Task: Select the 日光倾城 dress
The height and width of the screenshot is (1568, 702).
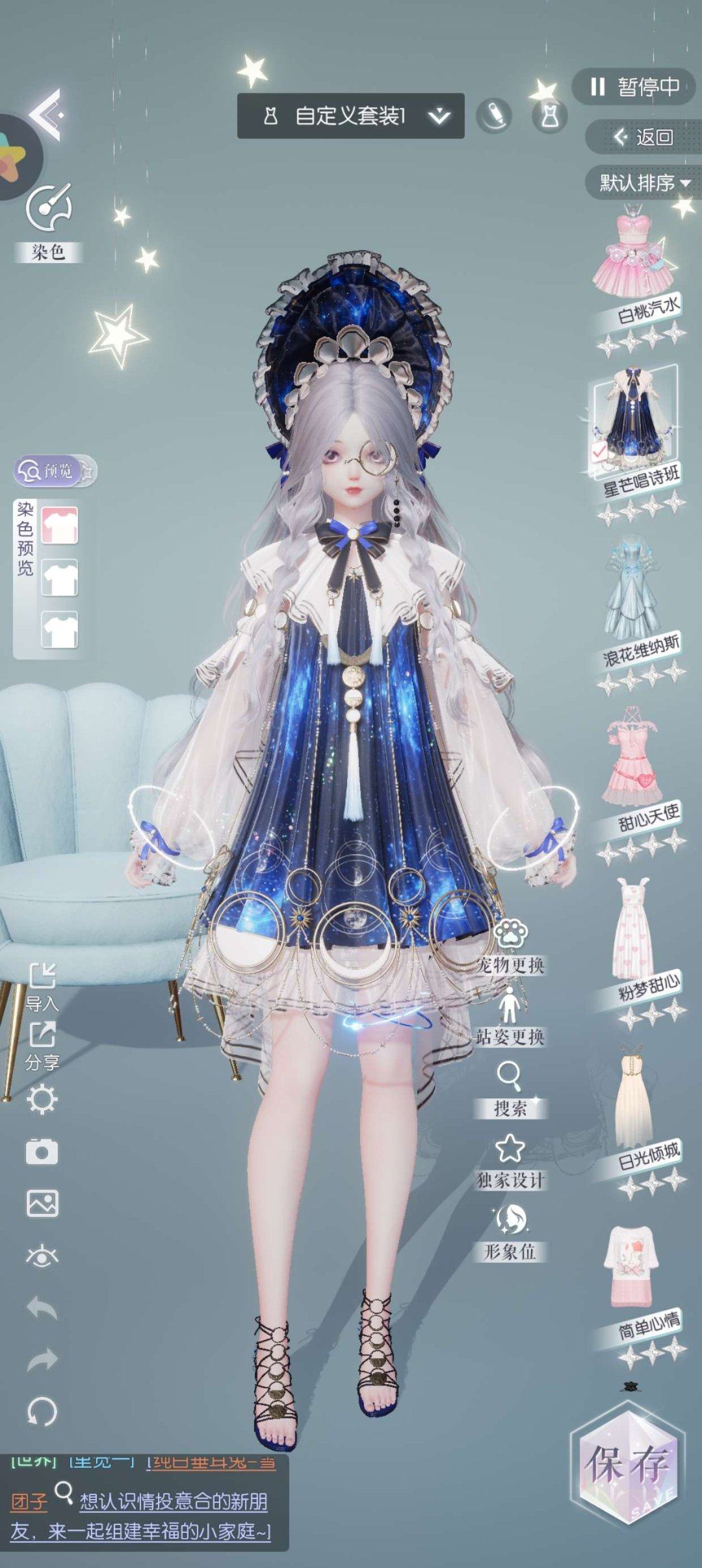Action: 632,1099
